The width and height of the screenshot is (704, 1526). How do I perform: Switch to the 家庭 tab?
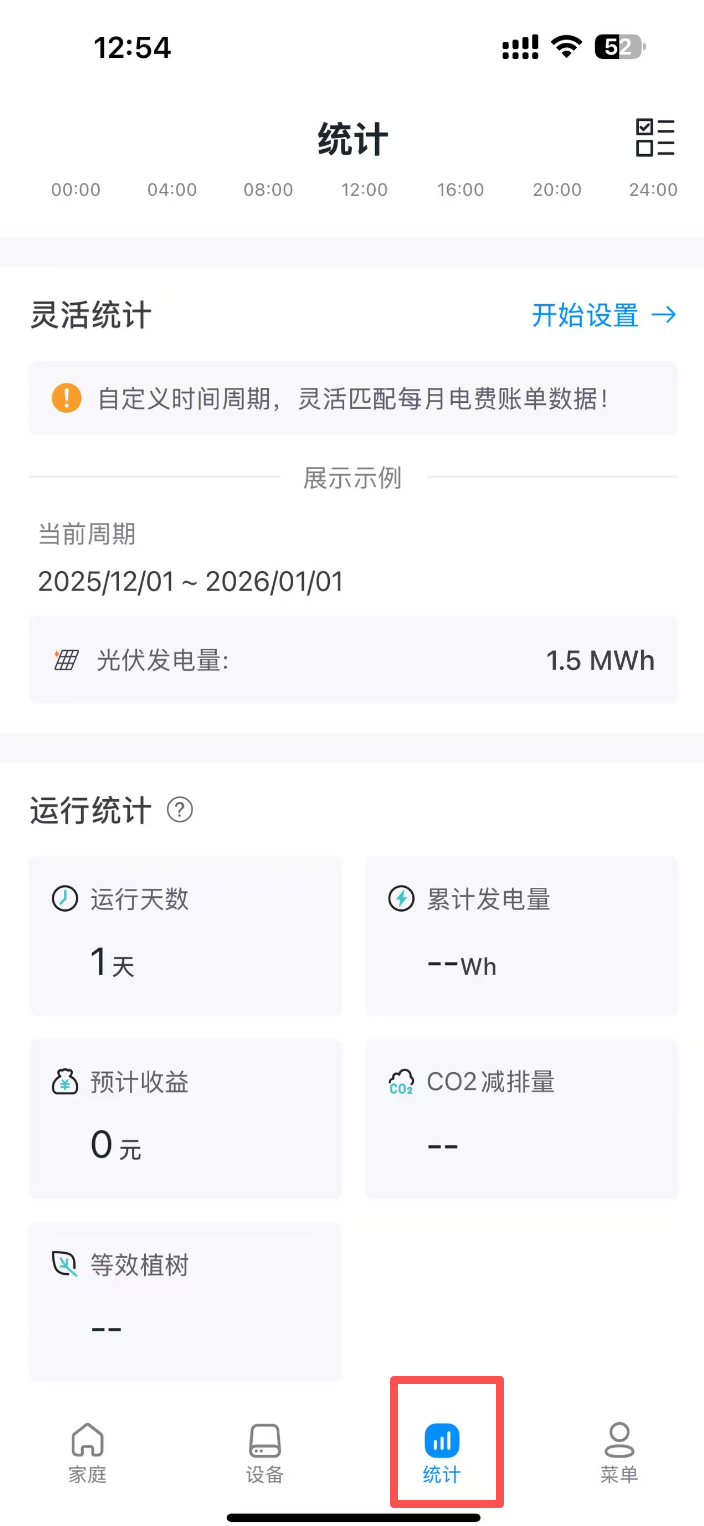(x=88, y=1452)
